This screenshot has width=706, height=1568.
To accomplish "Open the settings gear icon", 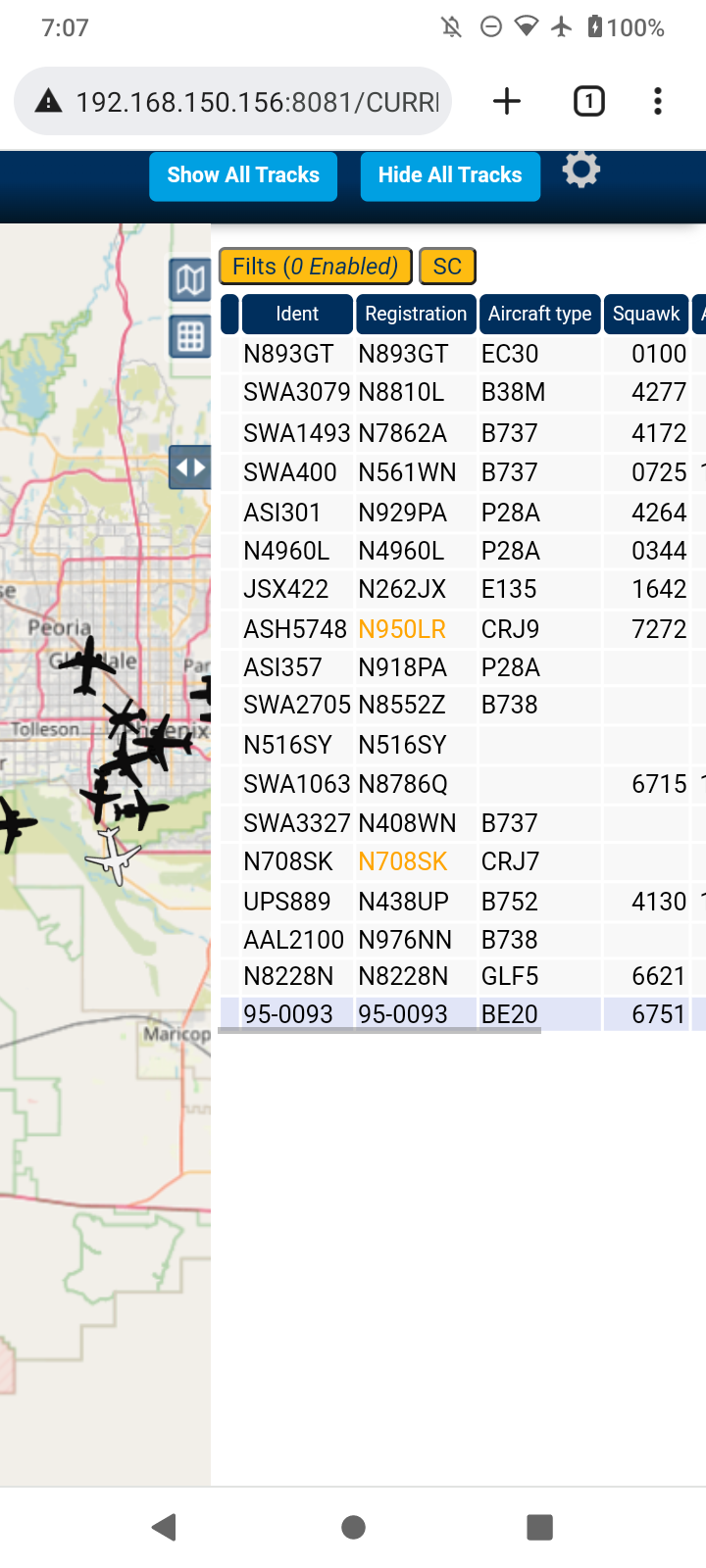I will (x=580, y=170).
